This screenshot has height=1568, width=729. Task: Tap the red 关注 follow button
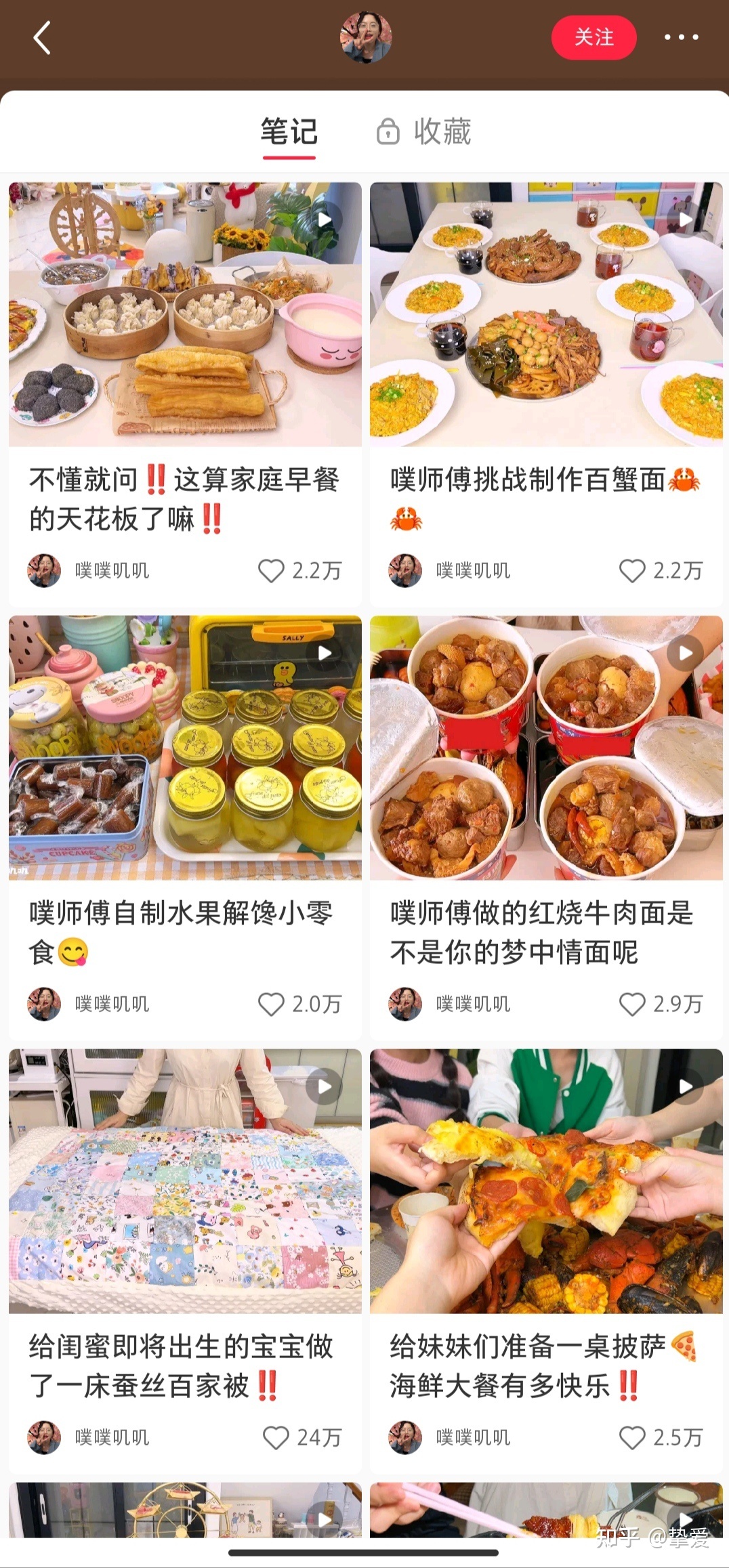tap(593, 38)
